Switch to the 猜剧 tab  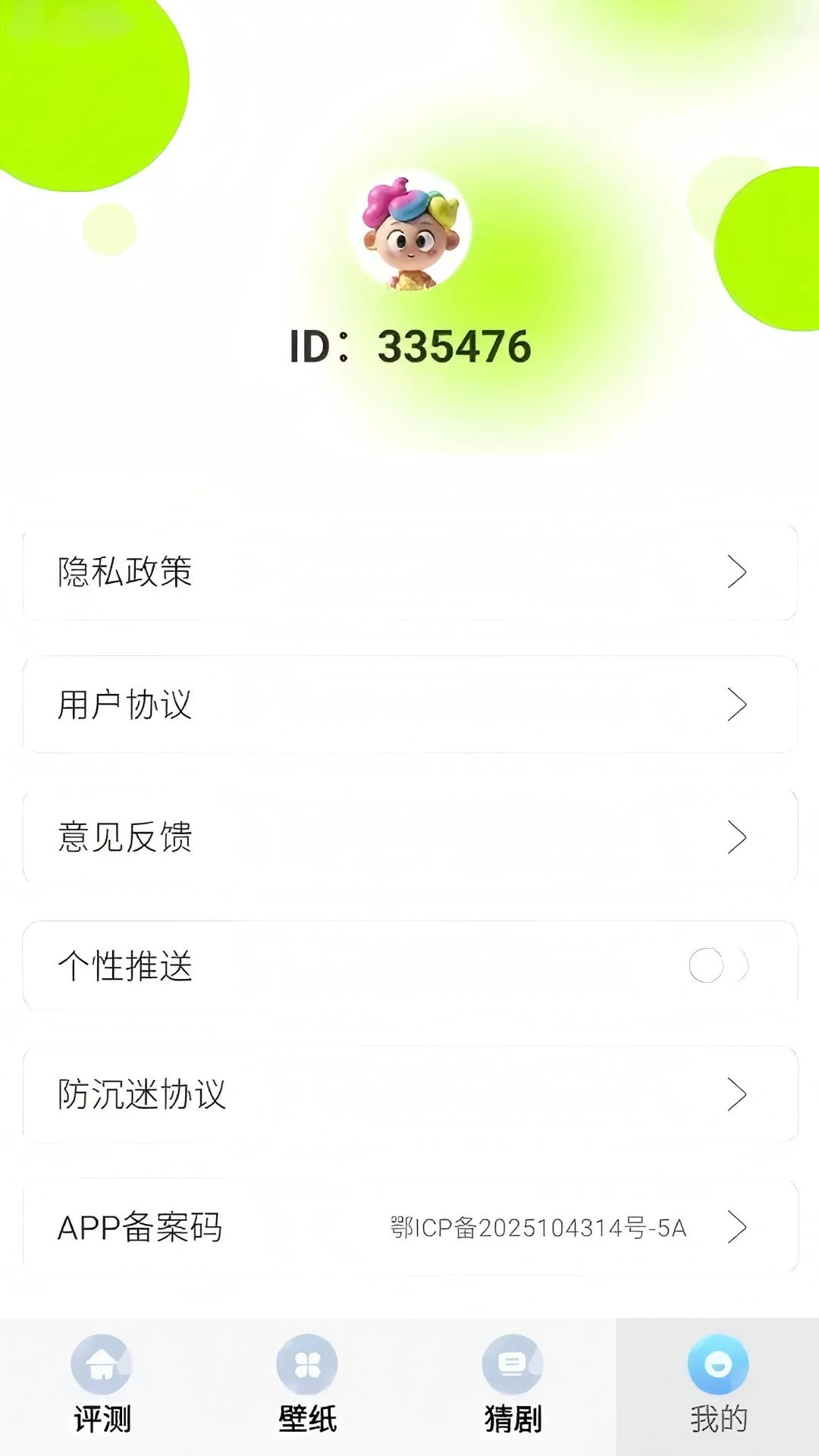(511, 1388)
